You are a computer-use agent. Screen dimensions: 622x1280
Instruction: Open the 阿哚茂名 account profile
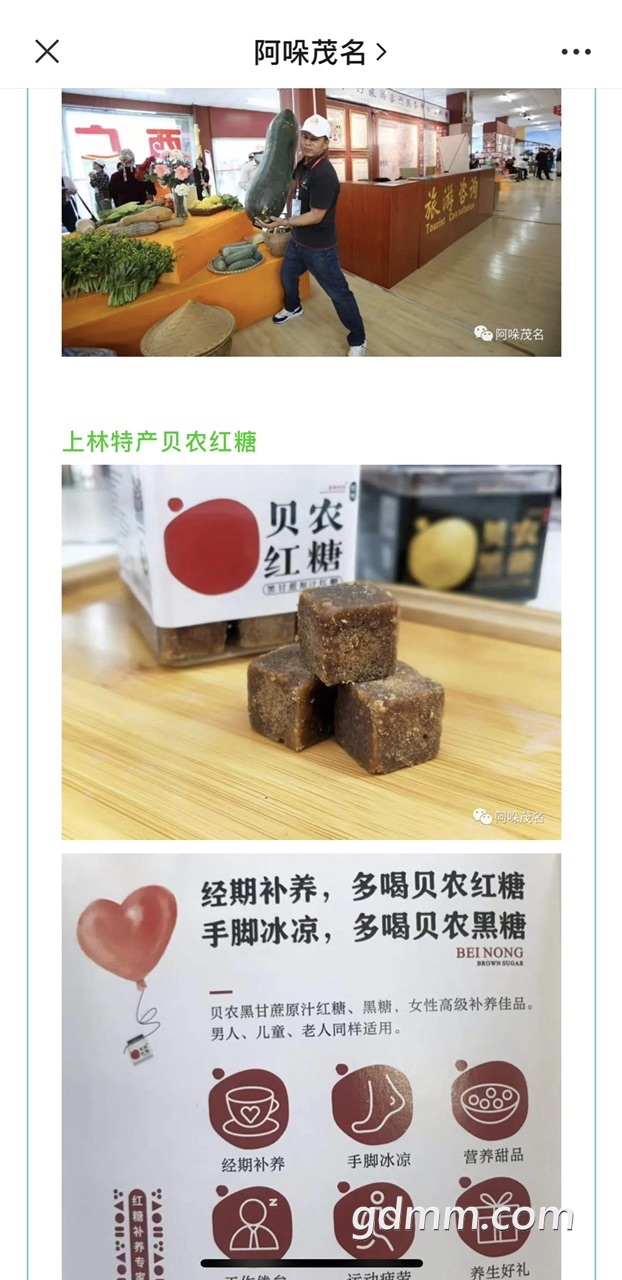tap(319, 53)
